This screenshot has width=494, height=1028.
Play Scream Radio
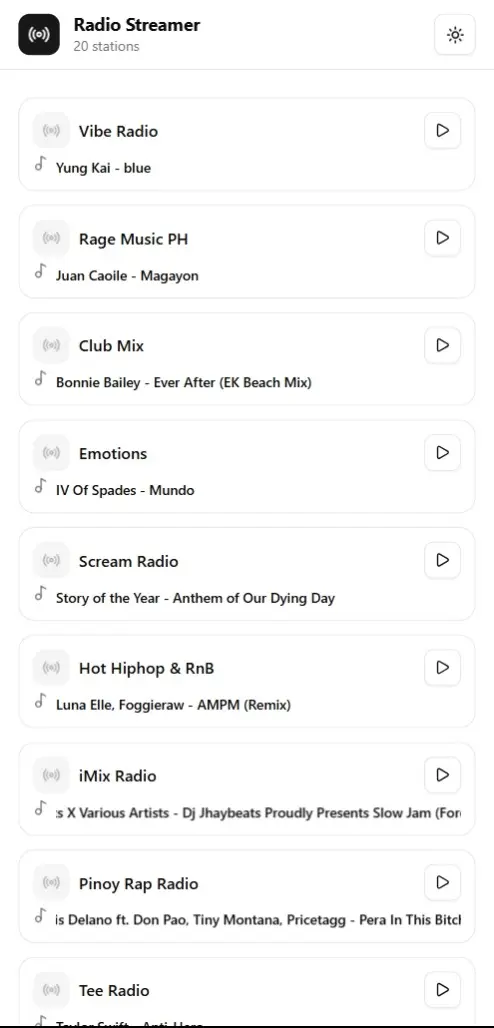(x=442, y=561)
